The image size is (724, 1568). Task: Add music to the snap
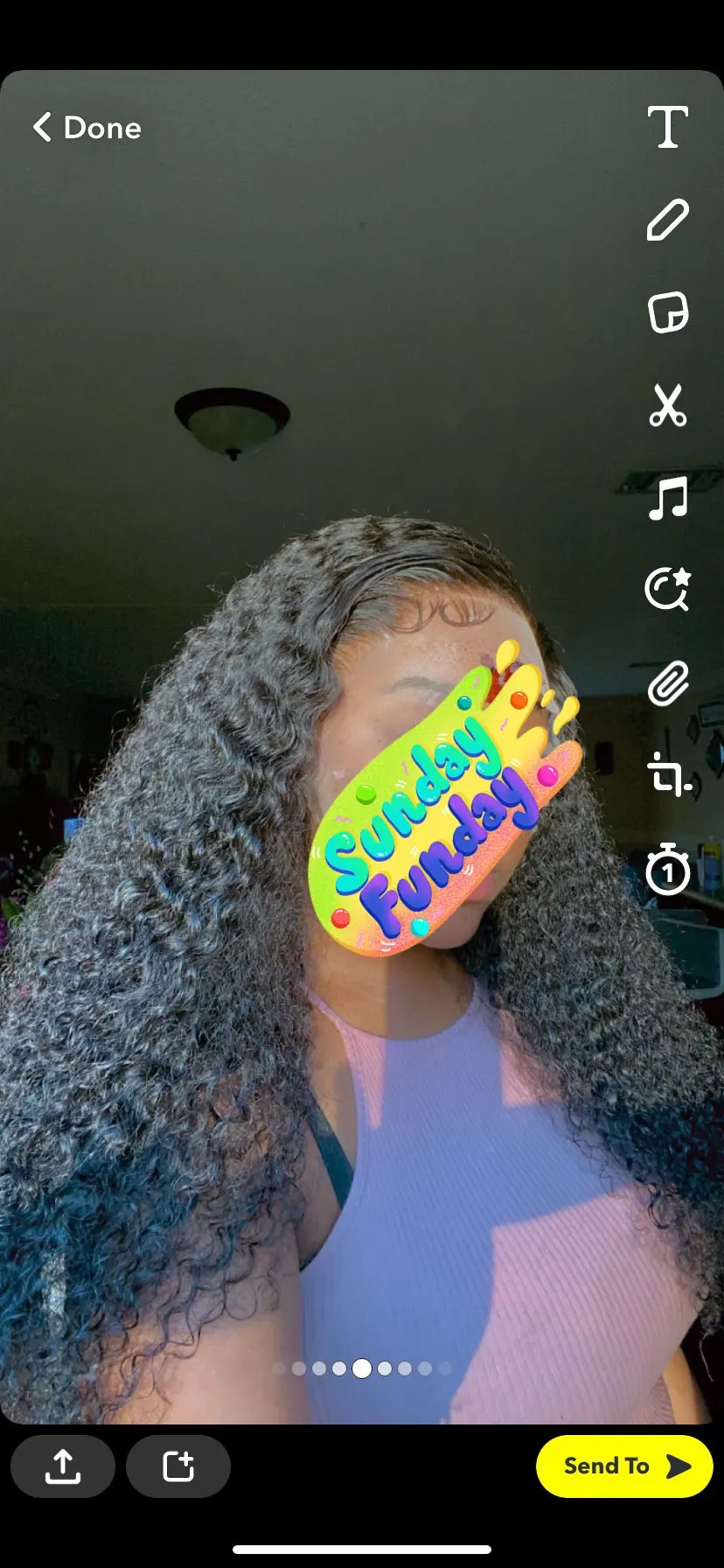tap(668, 499)
